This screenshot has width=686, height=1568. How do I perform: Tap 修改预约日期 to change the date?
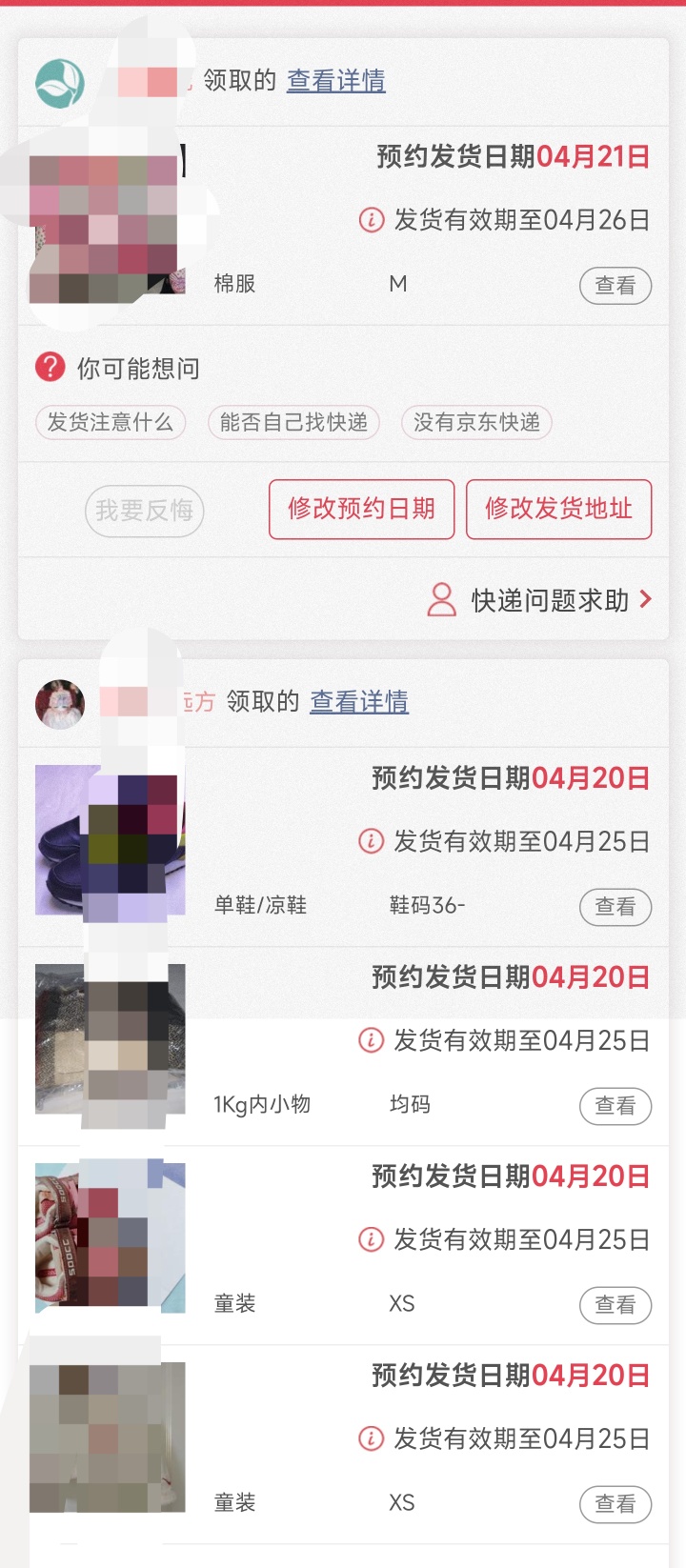[x=361, y=509]
